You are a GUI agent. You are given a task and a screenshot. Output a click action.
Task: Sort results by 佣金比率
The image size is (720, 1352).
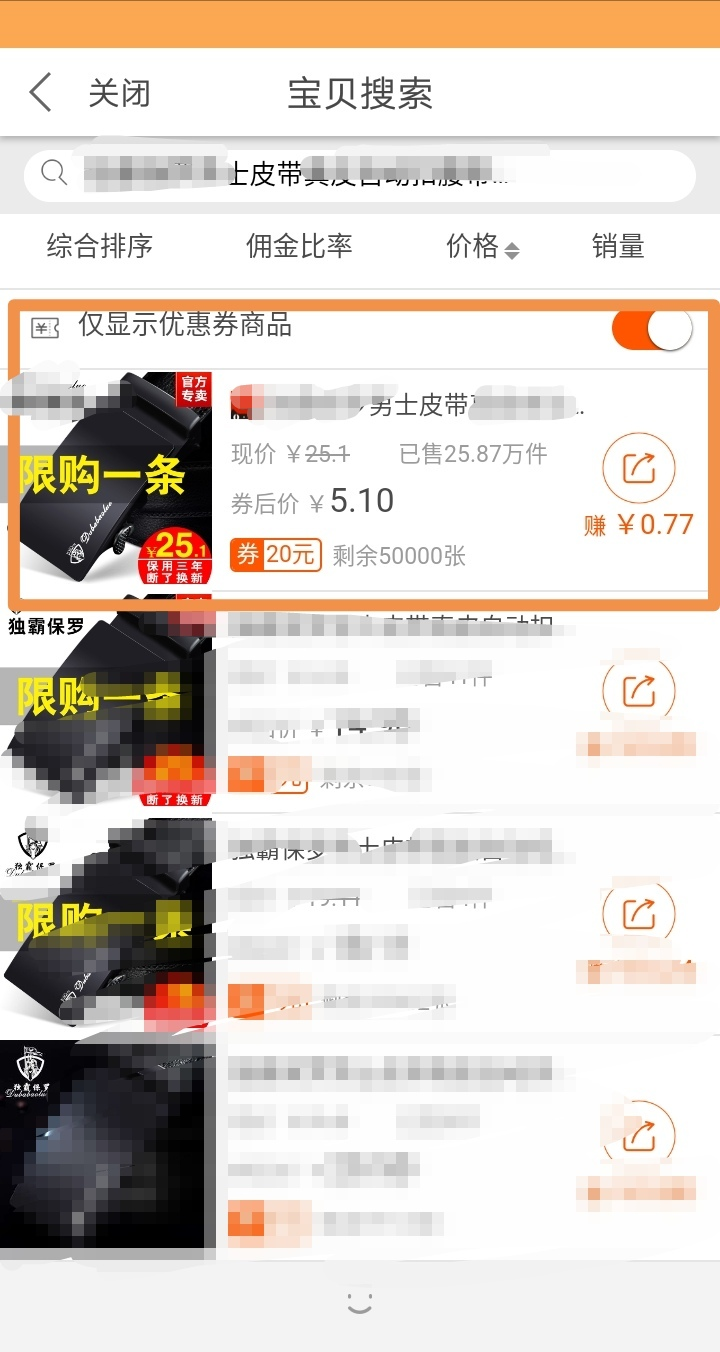tap(299, 246)
